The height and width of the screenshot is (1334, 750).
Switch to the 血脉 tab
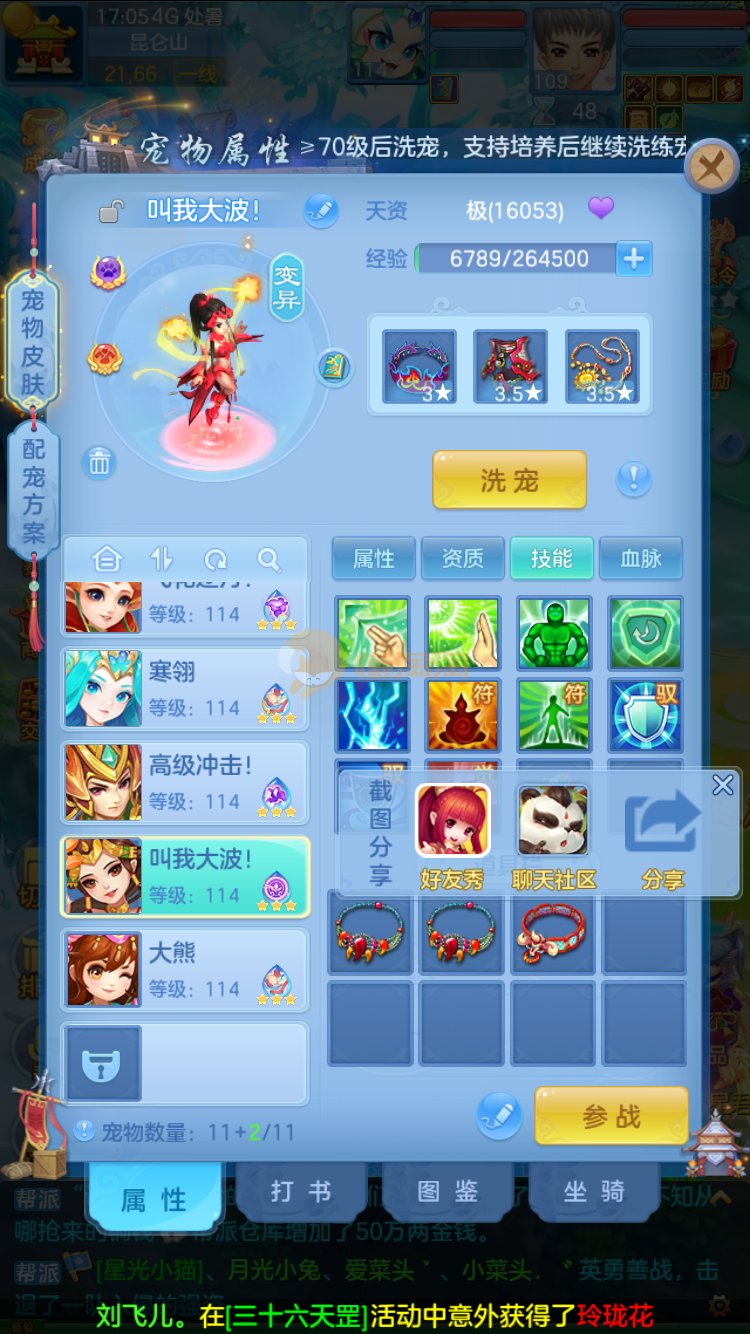[x=640, y=558]
